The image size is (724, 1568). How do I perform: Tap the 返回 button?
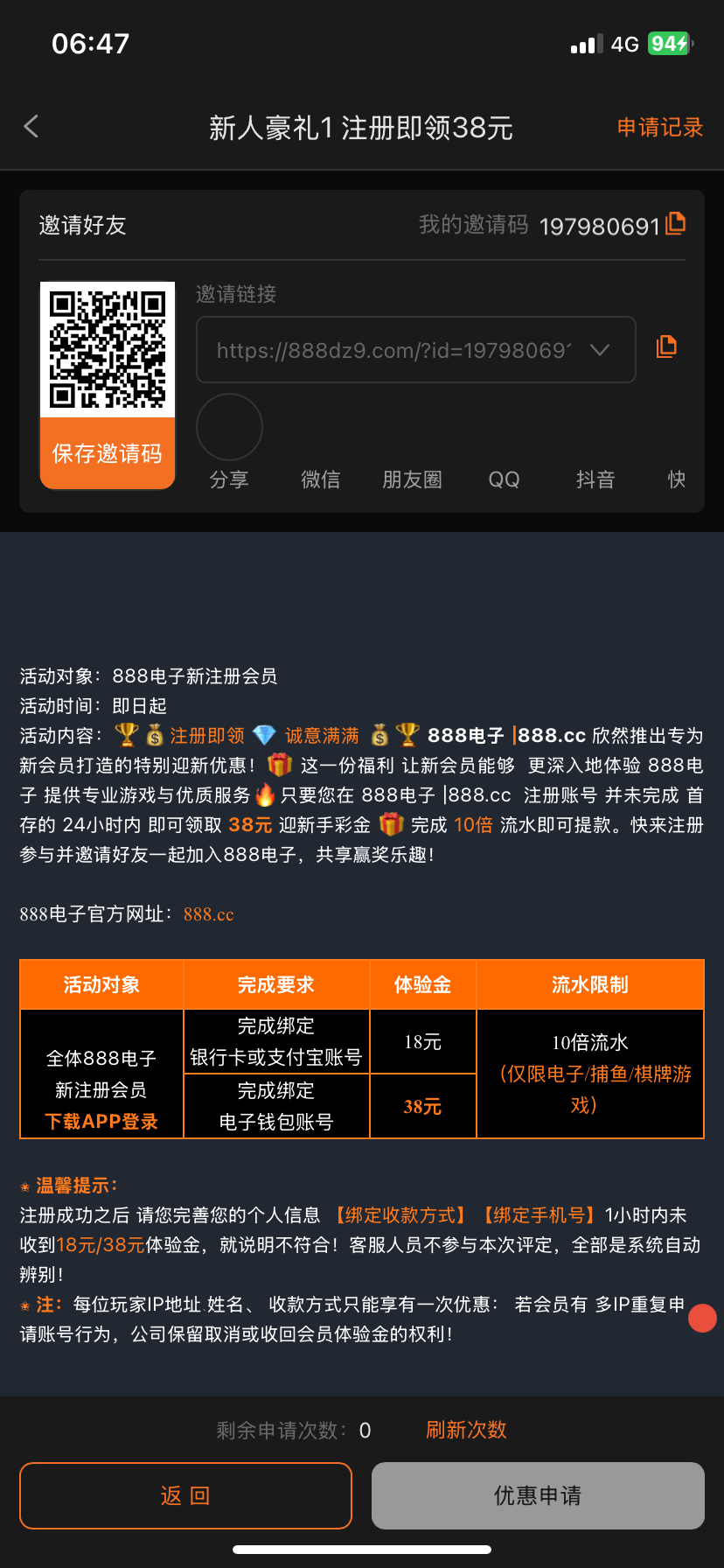pos(185,1495)
